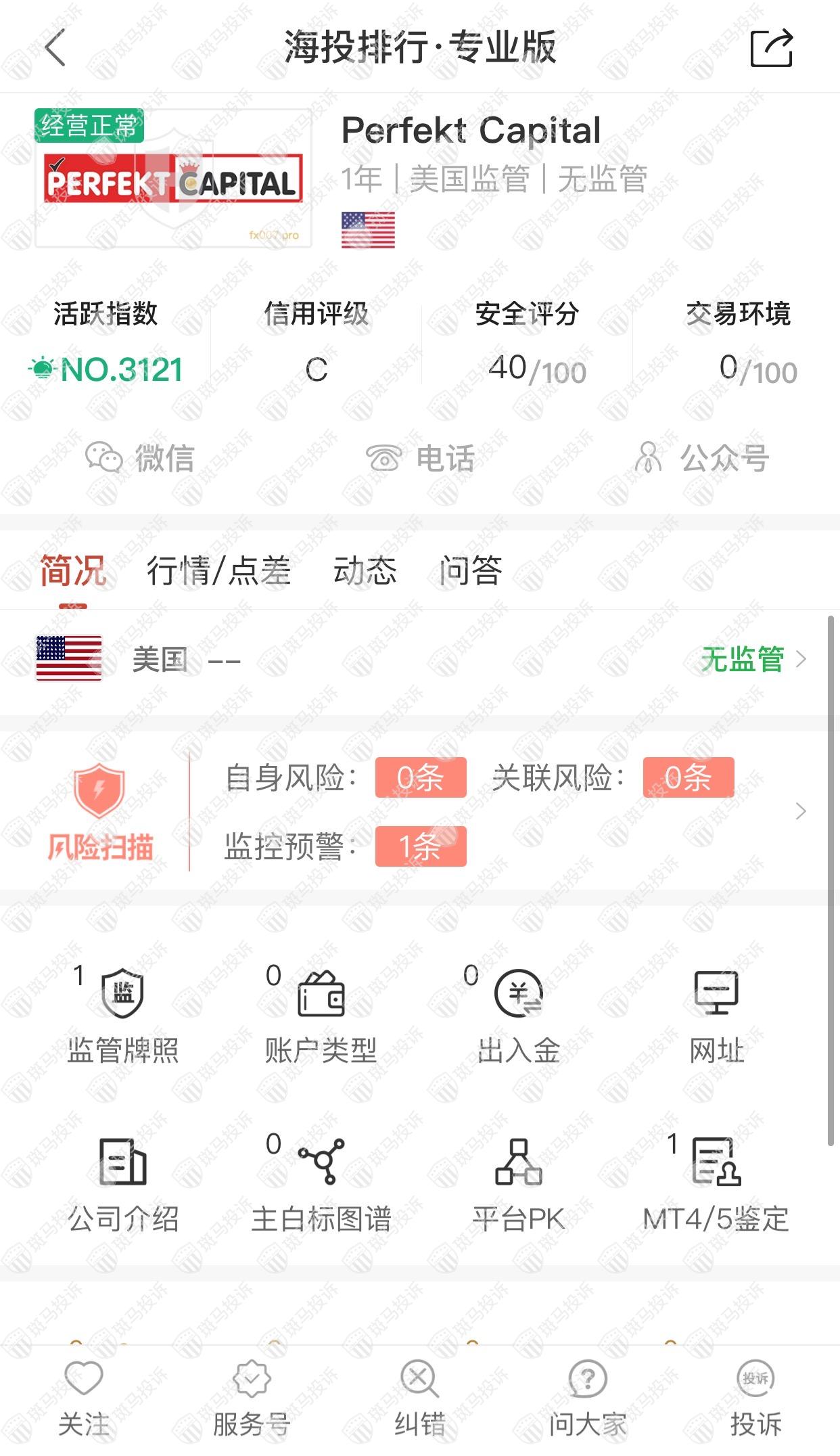The image size is (840, 1456).
Task: View 公司介绍 company profile
Action: pos(123,1184)
